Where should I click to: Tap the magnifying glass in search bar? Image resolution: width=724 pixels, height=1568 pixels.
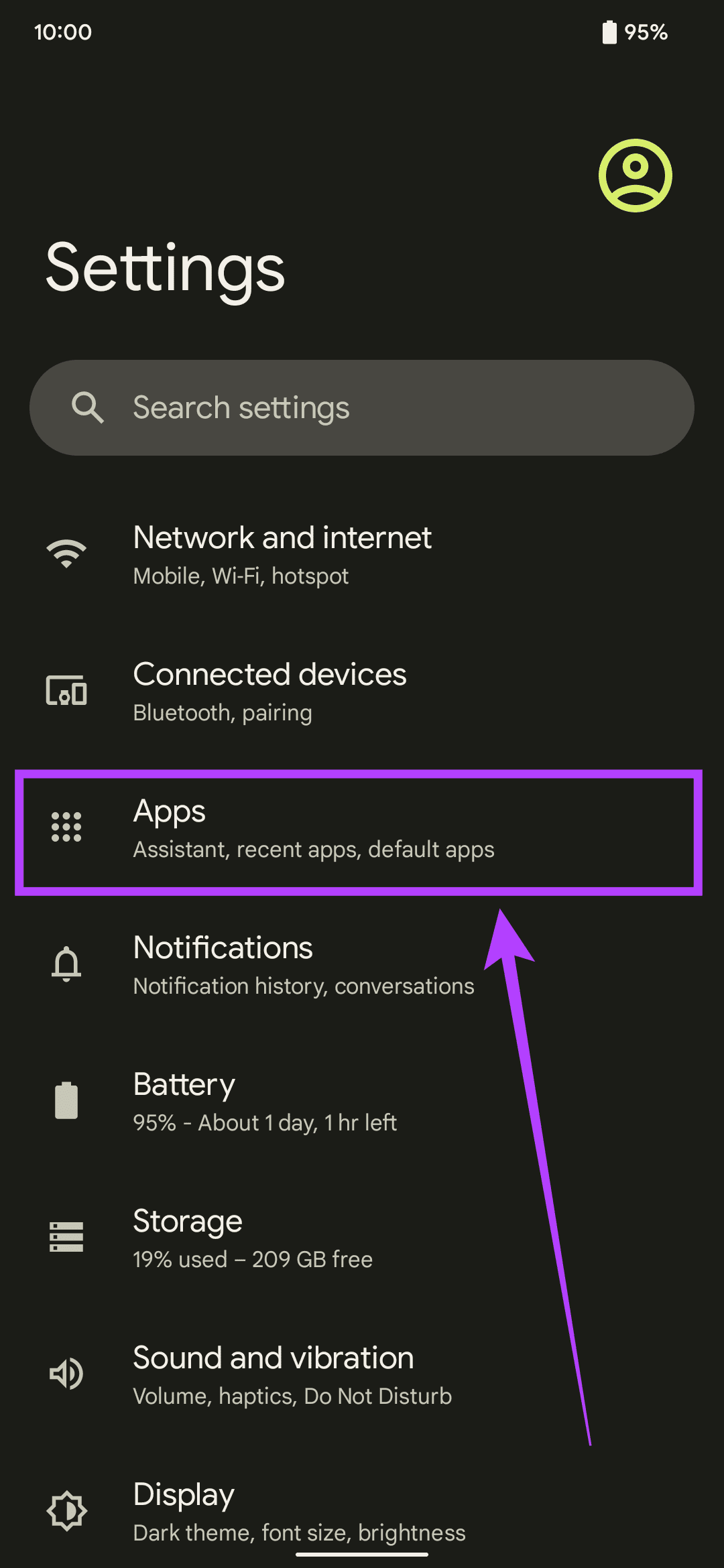point(89,407)
